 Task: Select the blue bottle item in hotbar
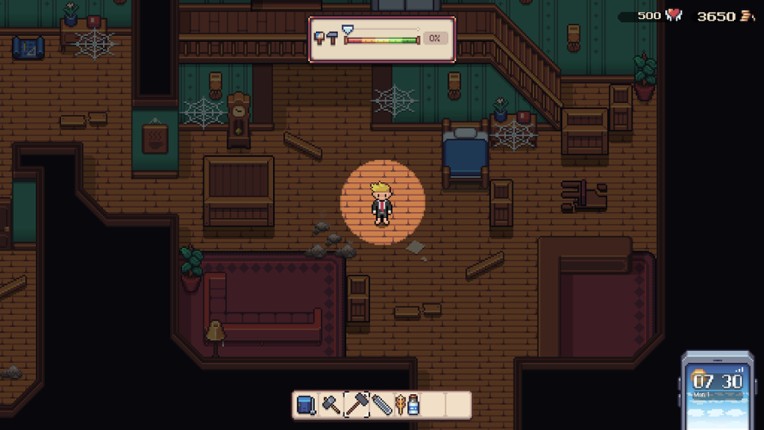(413, 405)
